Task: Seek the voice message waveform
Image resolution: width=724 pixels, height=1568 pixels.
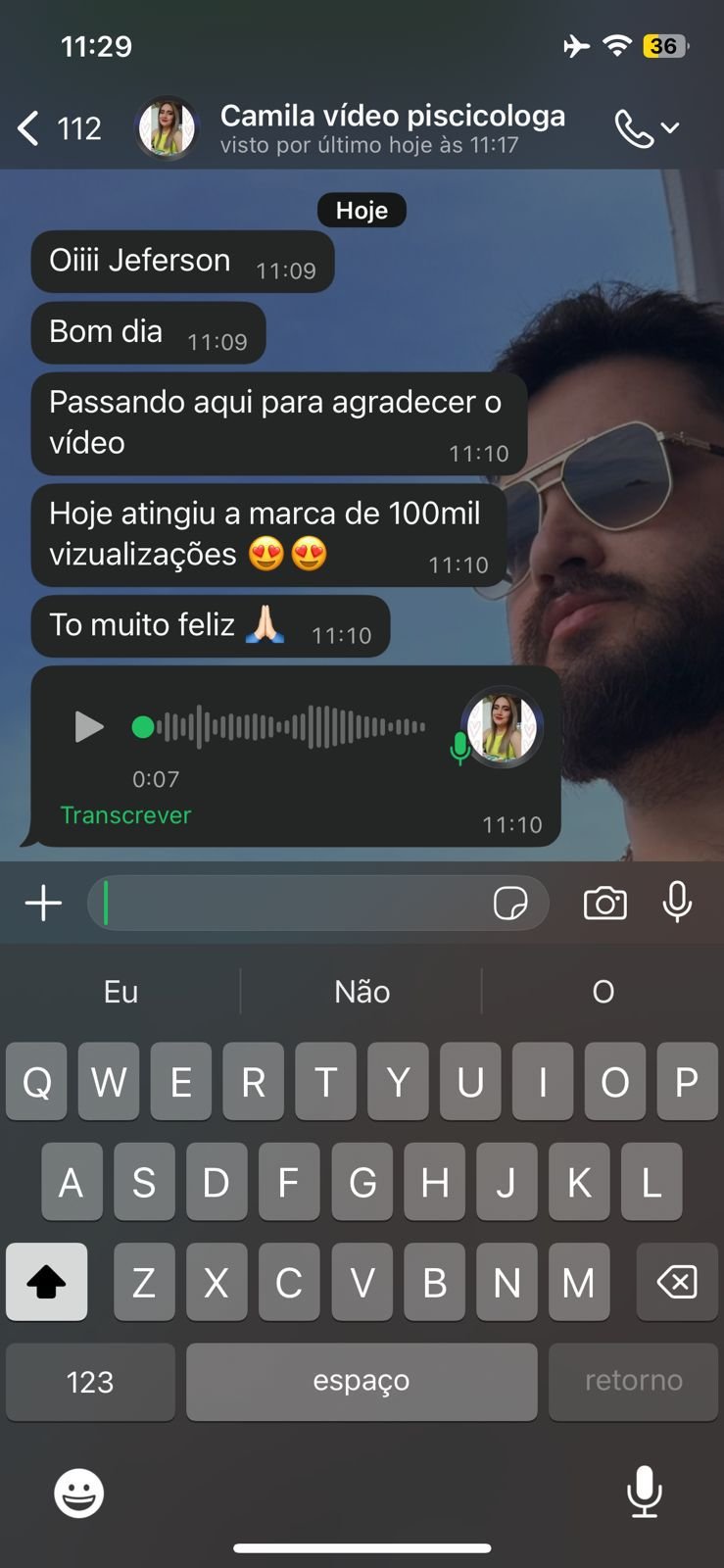Action: 292,727
